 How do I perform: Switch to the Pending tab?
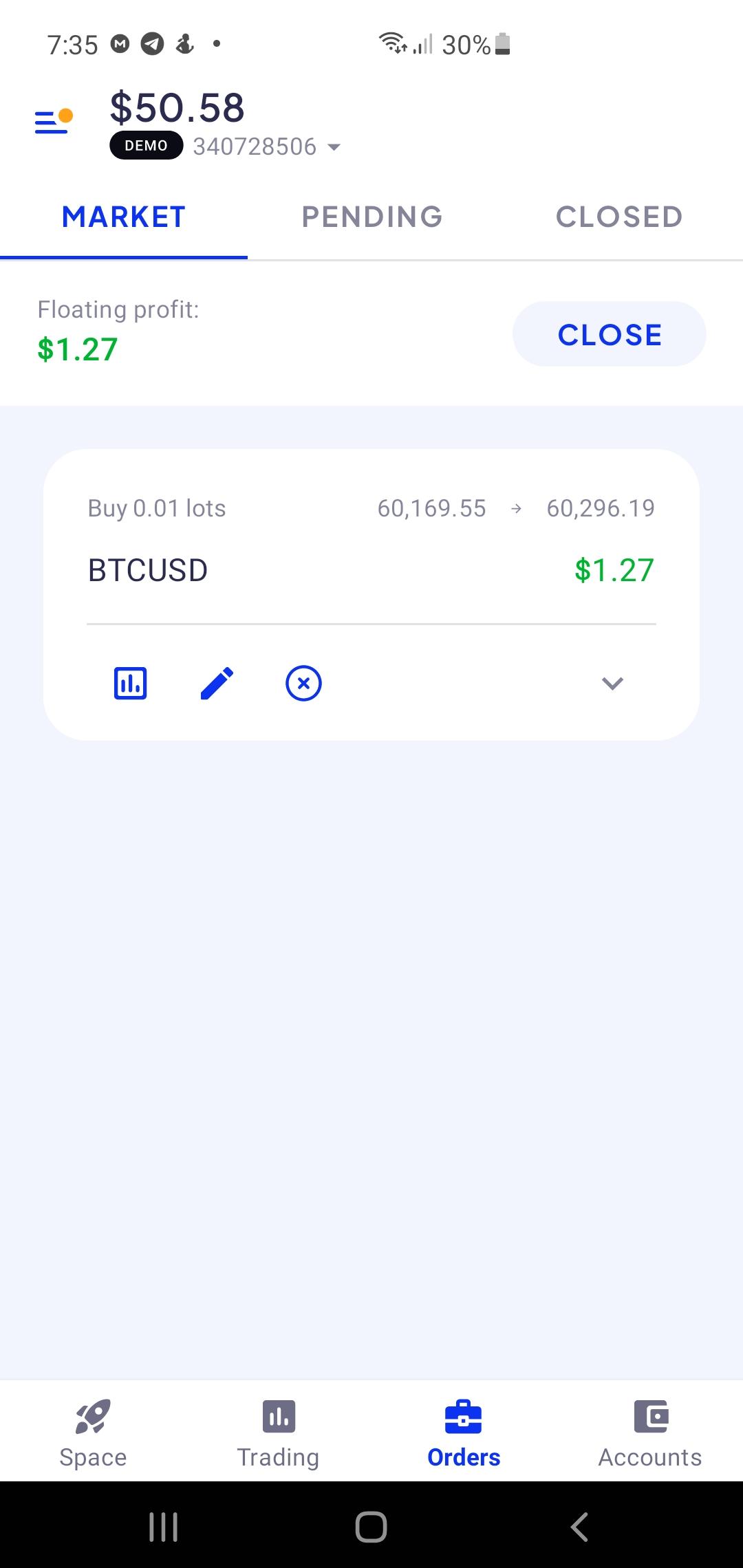[371, 217]
